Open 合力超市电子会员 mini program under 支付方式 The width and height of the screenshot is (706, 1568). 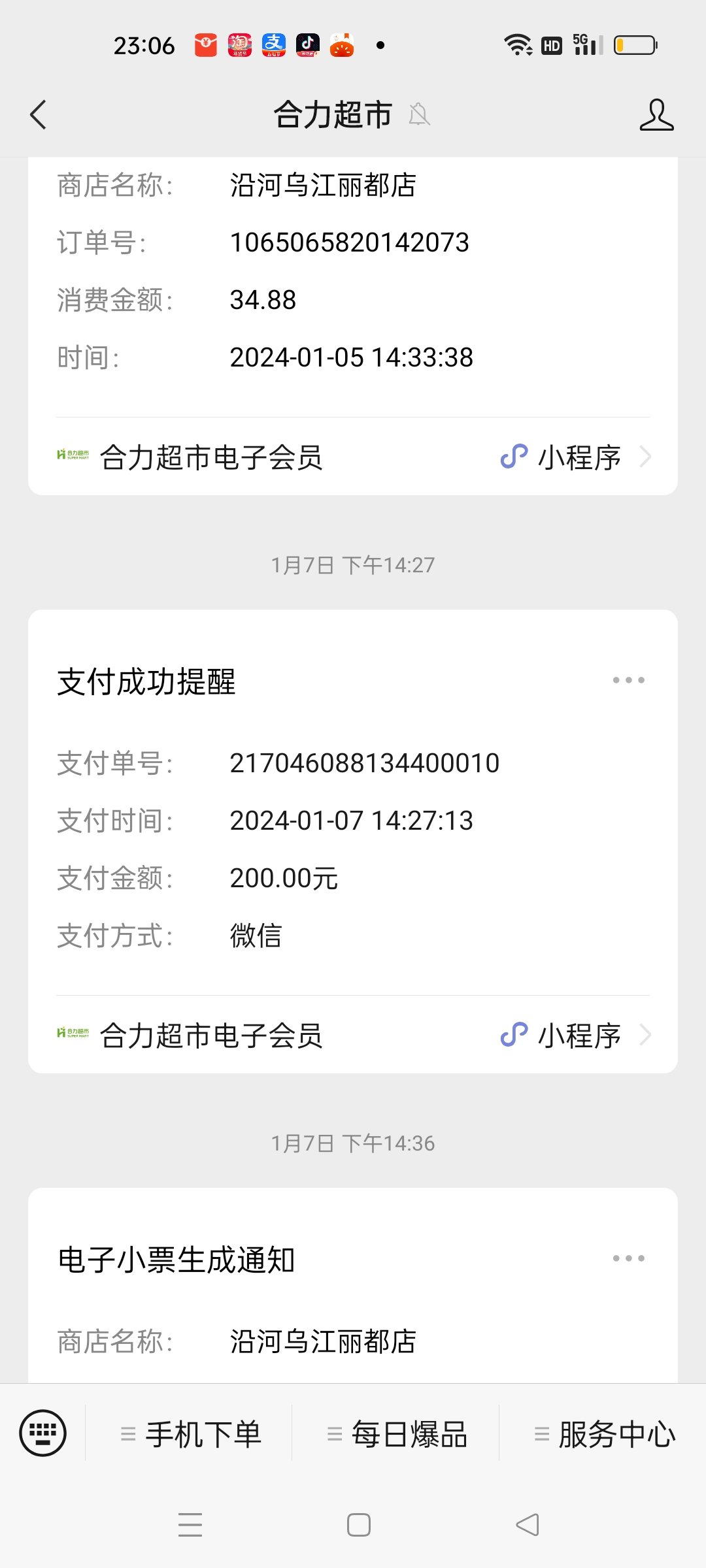click(x=353, y=1036)
